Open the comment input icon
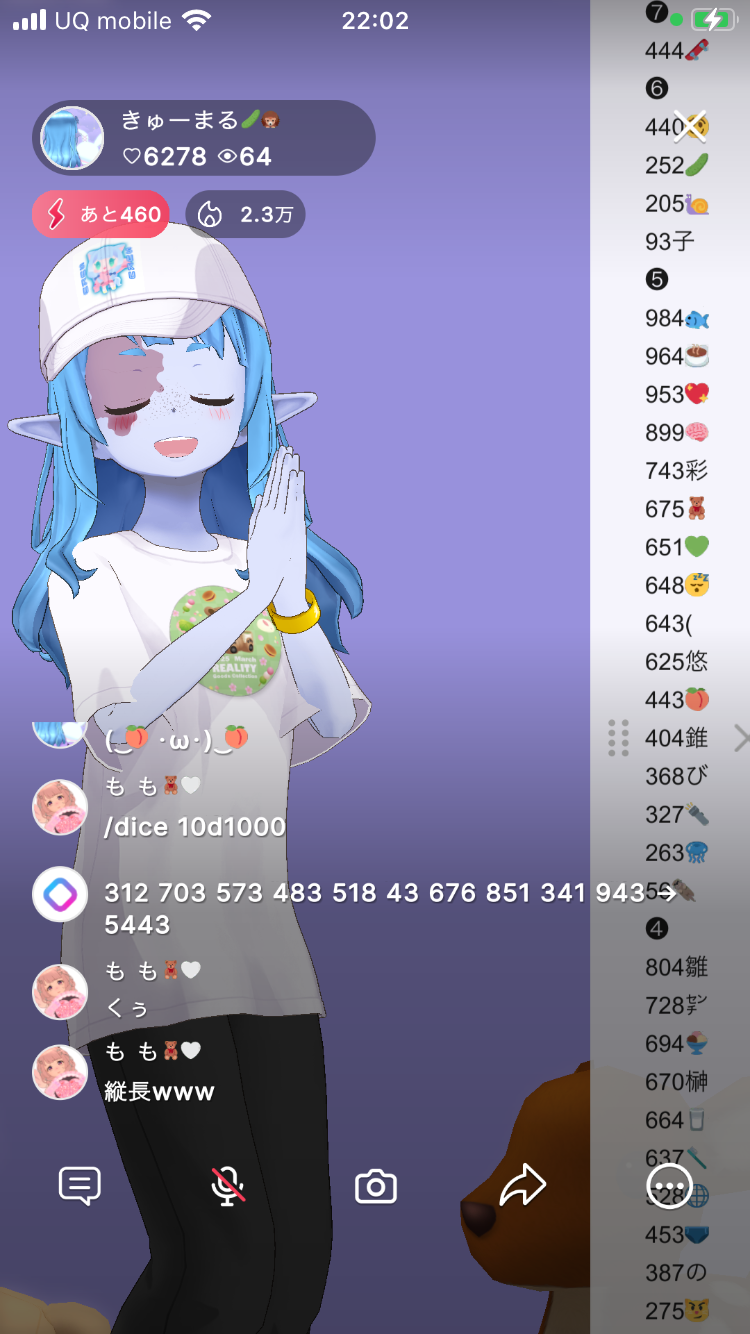750x1334 pixels. click(80, 1187)
